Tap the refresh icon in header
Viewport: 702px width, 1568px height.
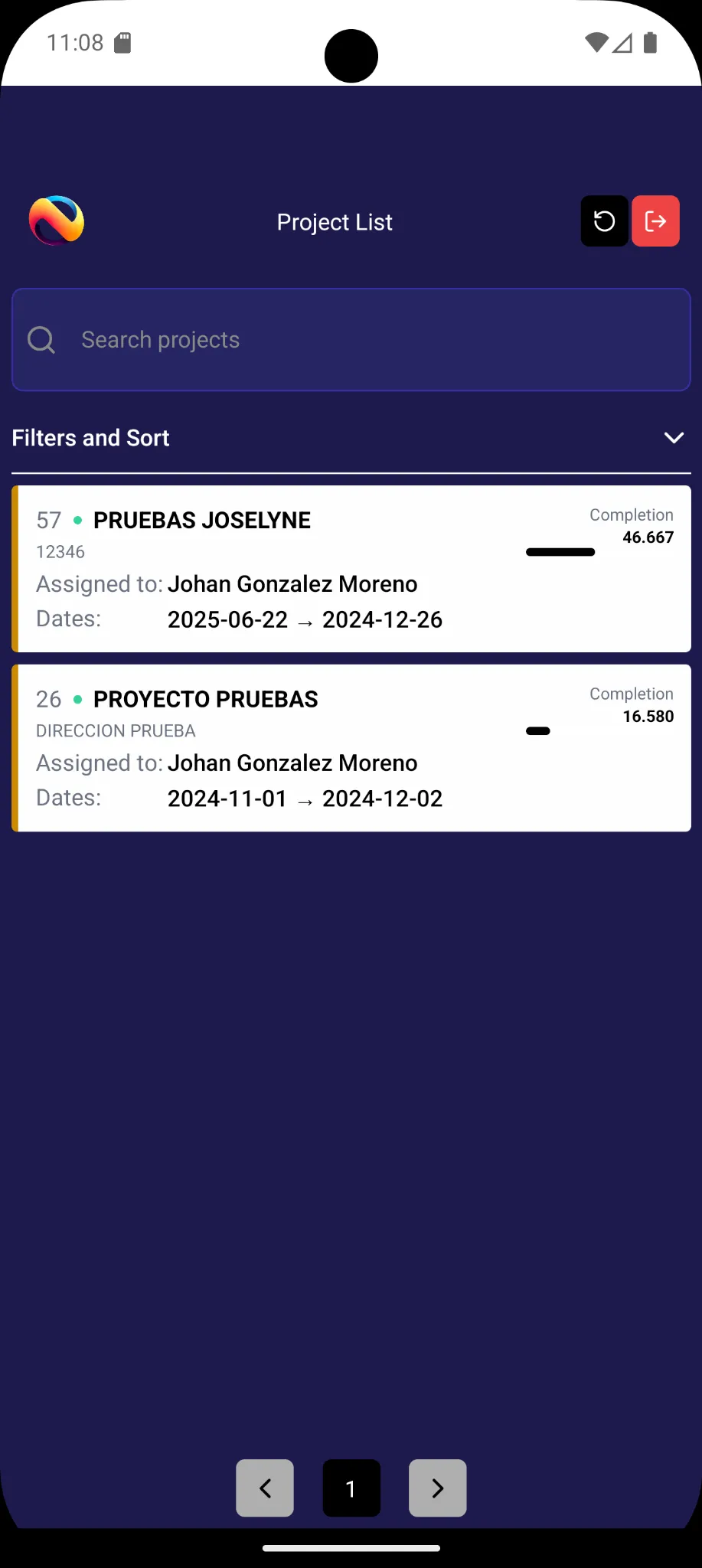click(x=604, y=220)
